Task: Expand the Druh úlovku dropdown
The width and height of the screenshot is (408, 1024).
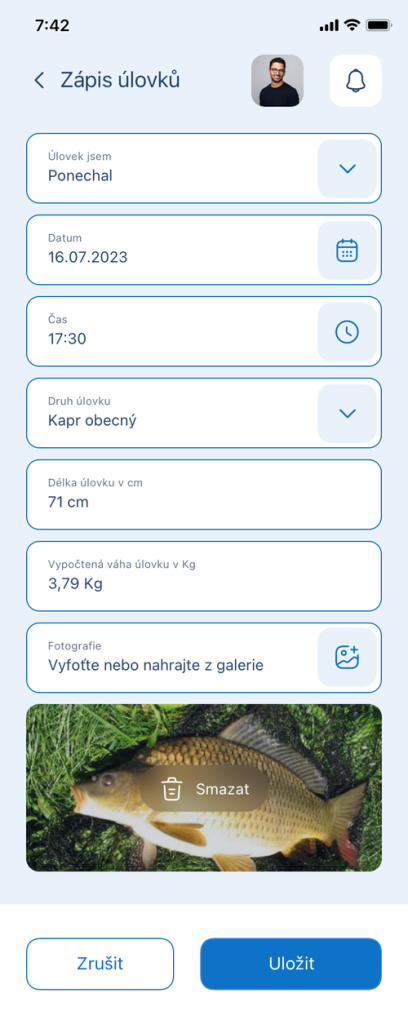Action: [347, 413]
